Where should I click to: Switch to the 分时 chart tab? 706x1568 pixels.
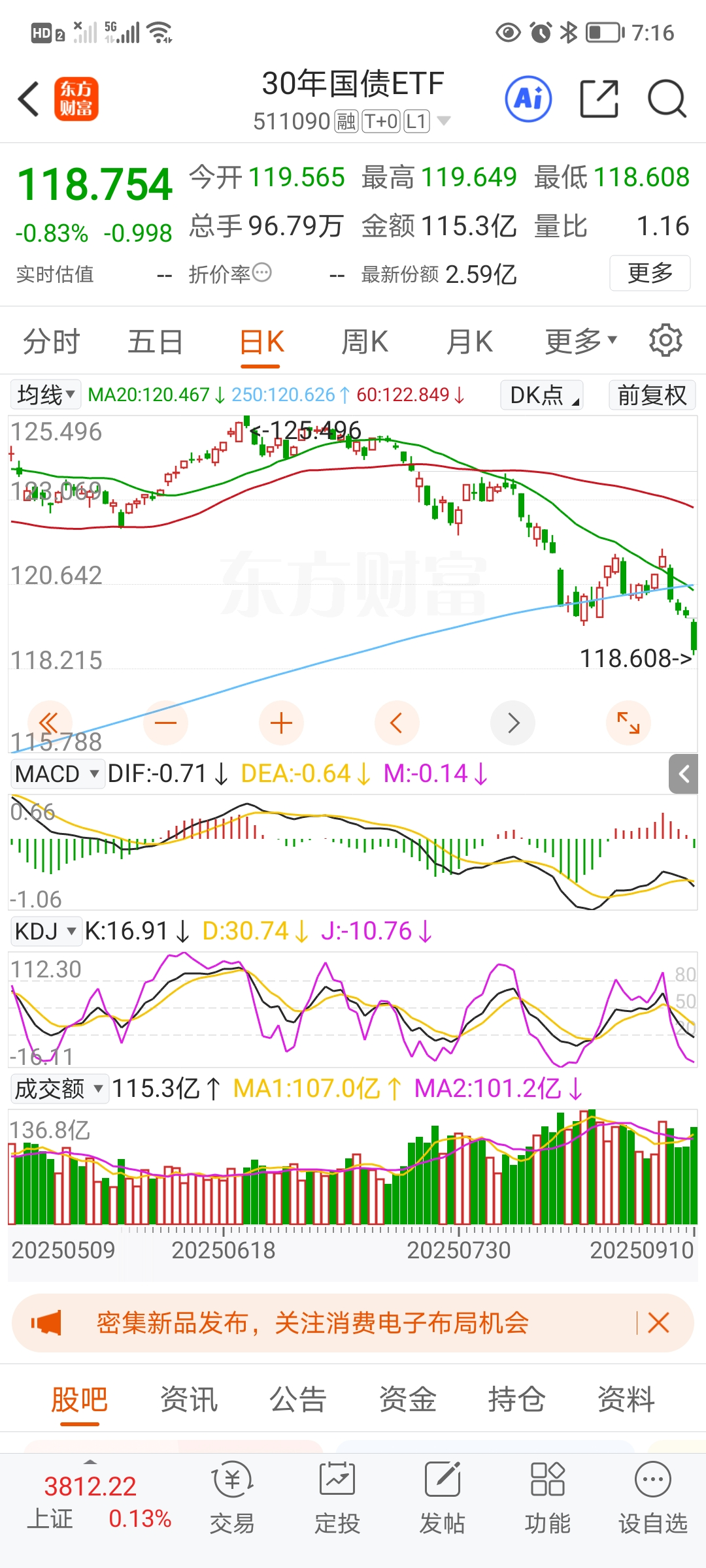51,342
